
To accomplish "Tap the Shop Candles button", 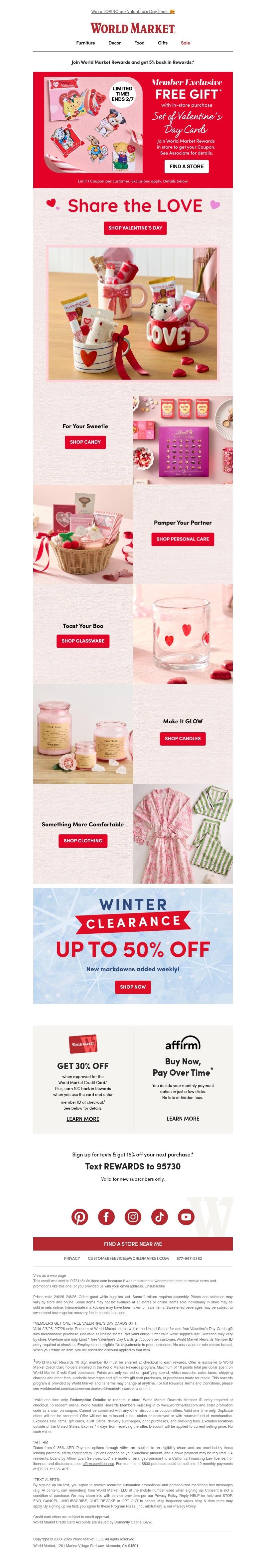I will 183,738.
